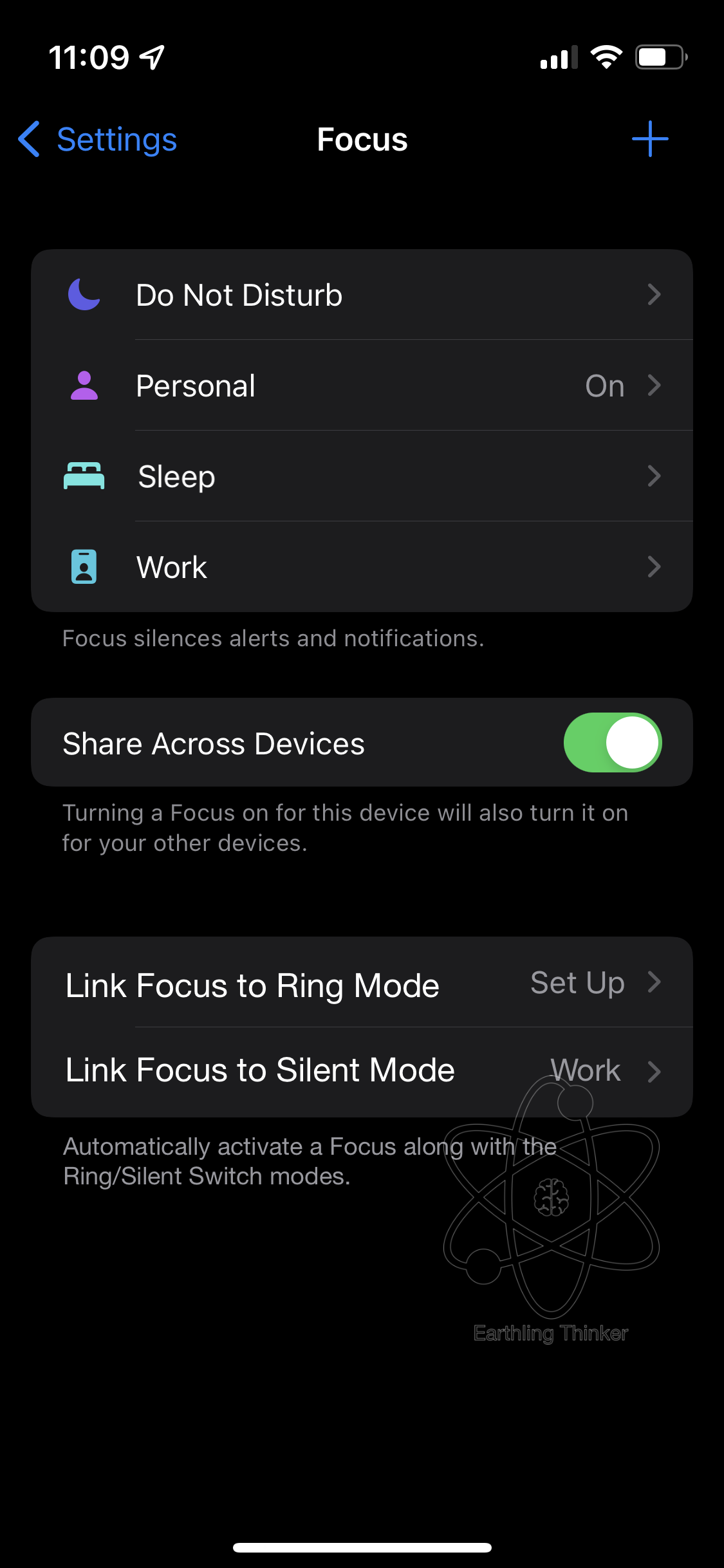This screenshot has width=724, height=1568.
Task: Open Sleep focus settings
Action: point(362,476)
